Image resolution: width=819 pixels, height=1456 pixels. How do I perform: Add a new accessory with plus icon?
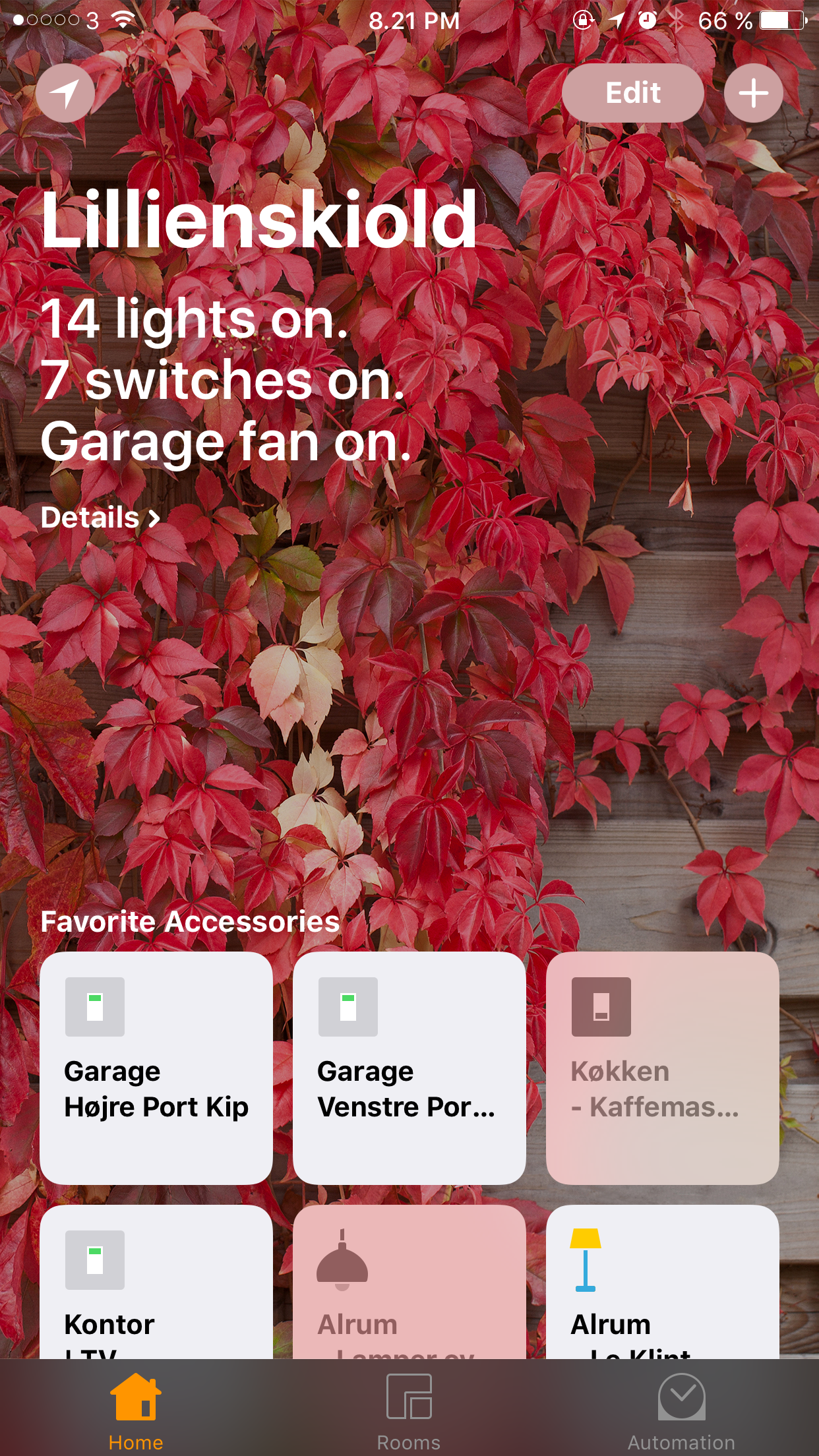pyautogui.click(x=753, y=93)
